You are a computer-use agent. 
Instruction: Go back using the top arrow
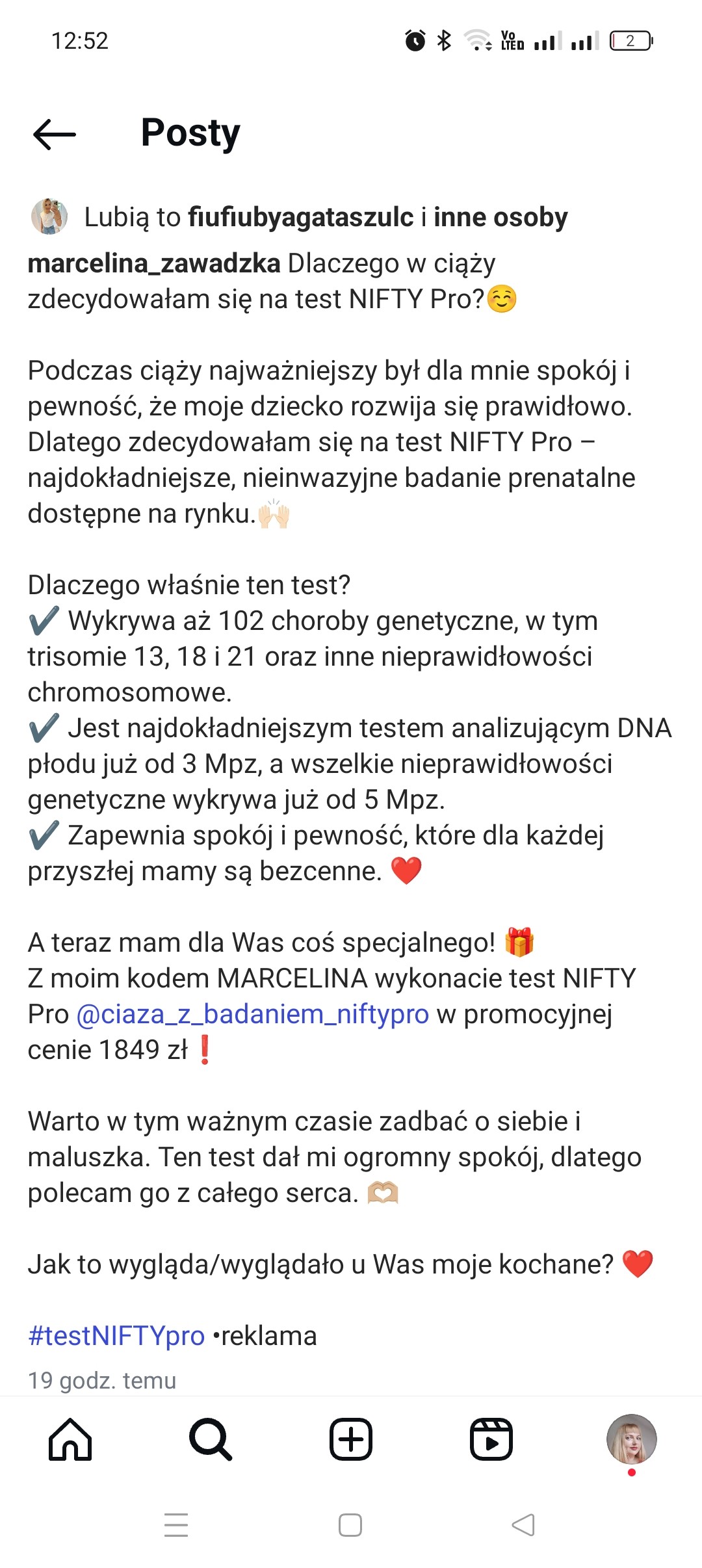55,135
